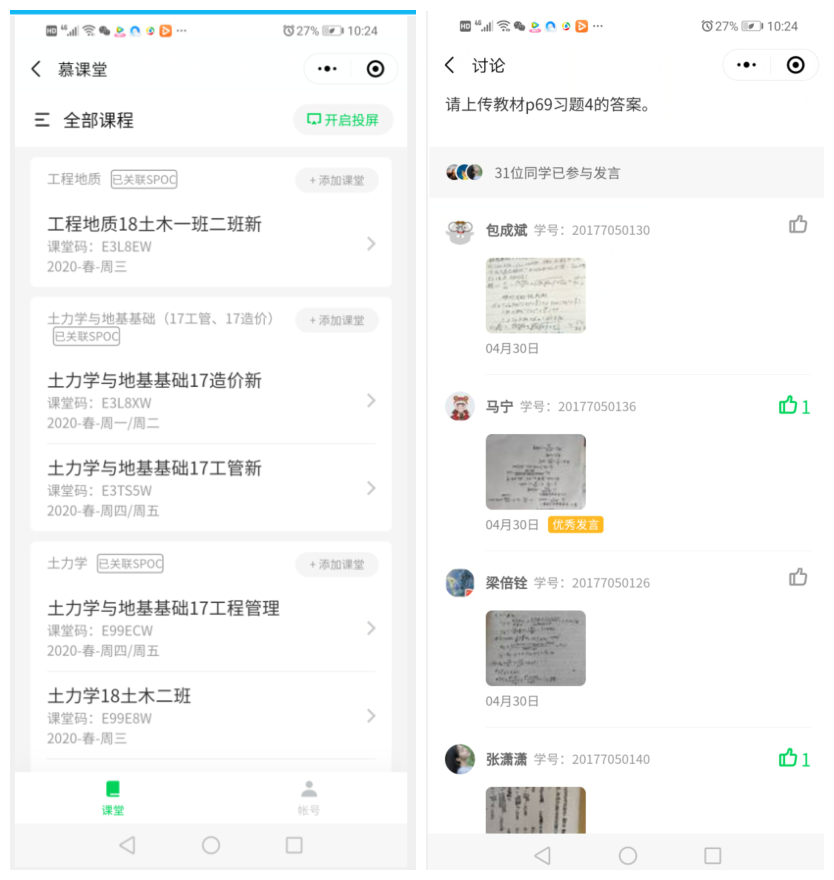Like 张潇潇's answer
834x880 pixels.
click(x=789, y=758)
